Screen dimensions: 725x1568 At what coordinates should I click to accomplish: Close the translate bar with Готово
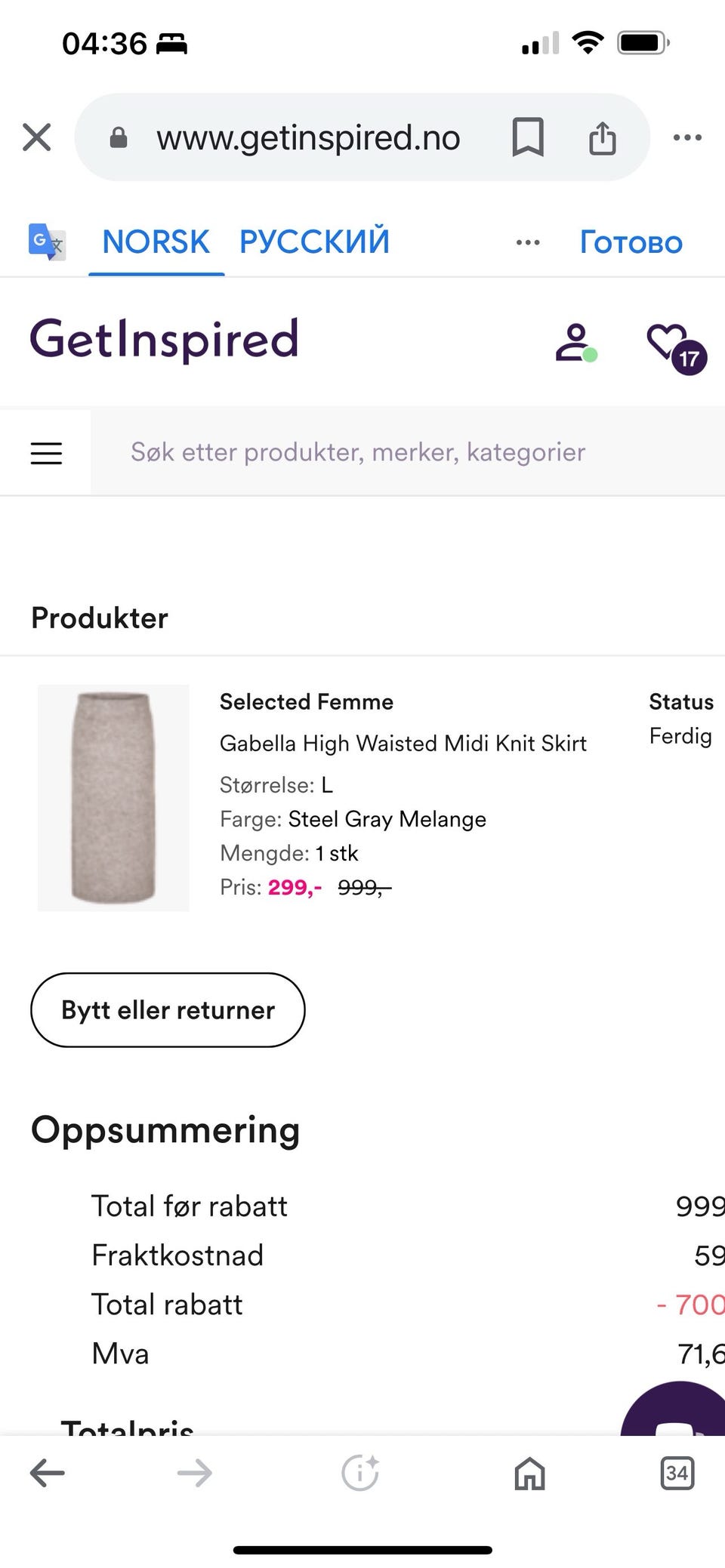coord(631,242)
